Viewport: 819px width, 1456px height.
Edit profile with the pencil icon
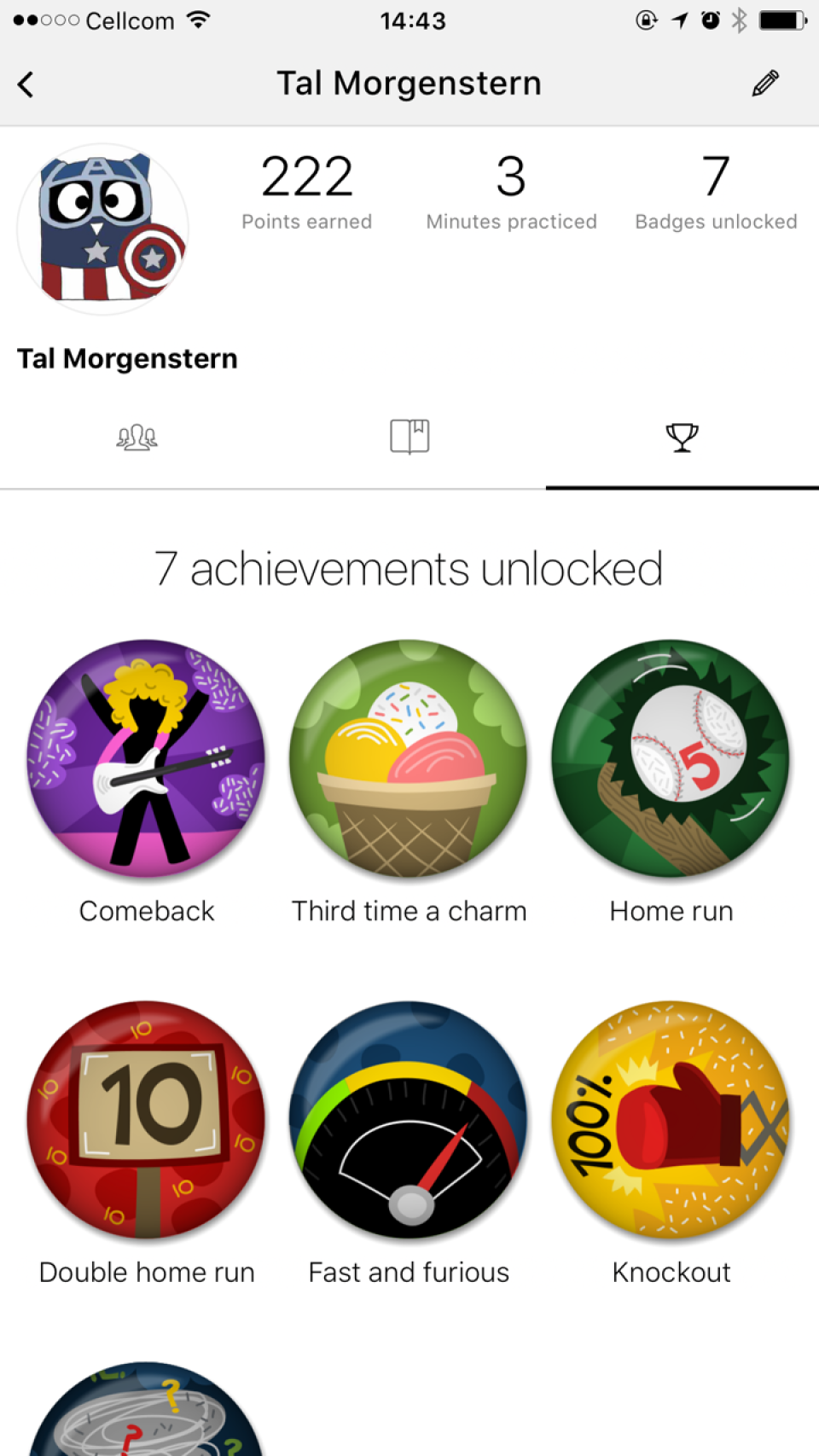(765, 84)
